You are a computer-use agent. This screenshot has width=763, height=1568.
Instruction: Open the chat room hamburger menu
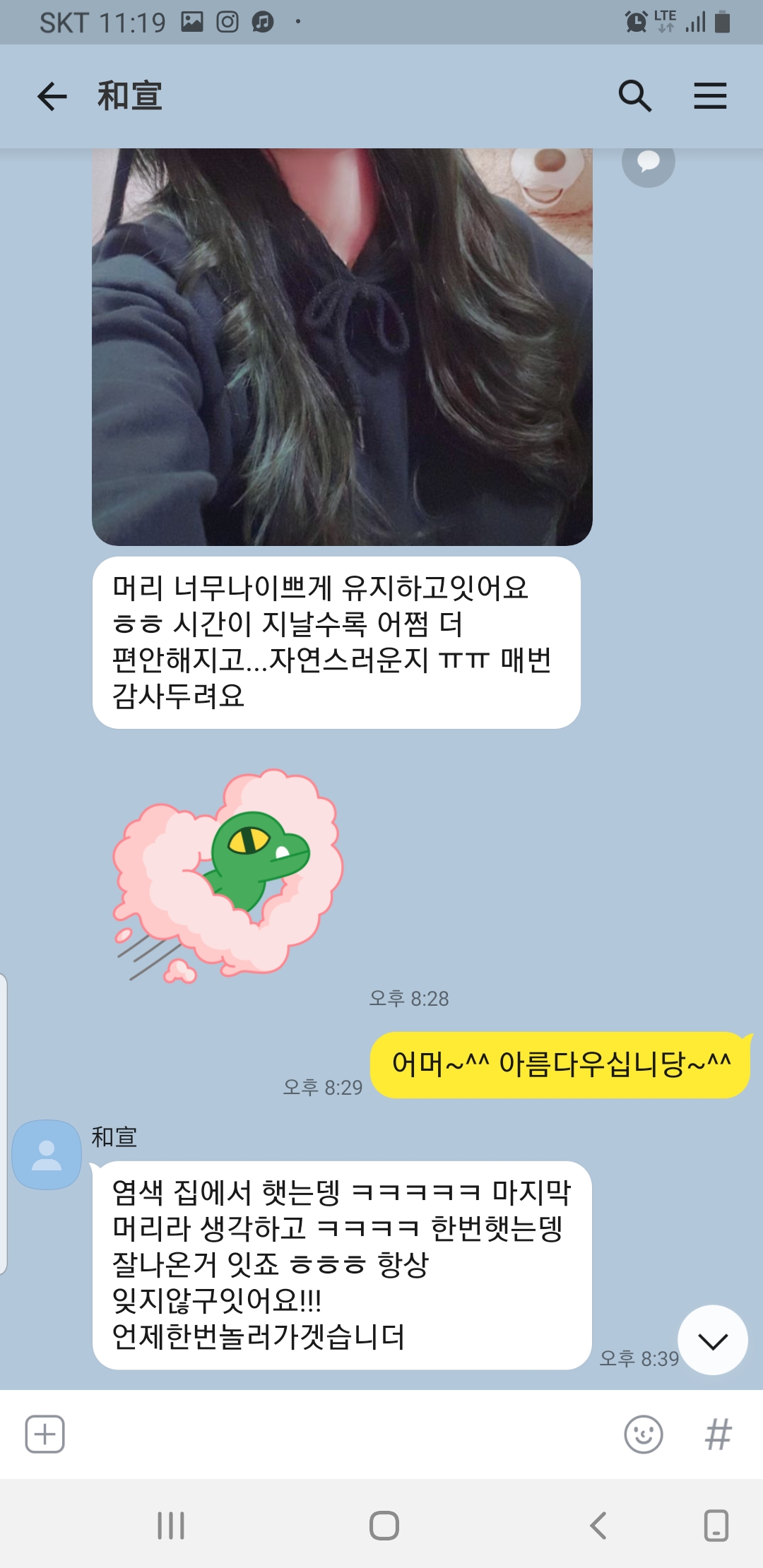710,96
